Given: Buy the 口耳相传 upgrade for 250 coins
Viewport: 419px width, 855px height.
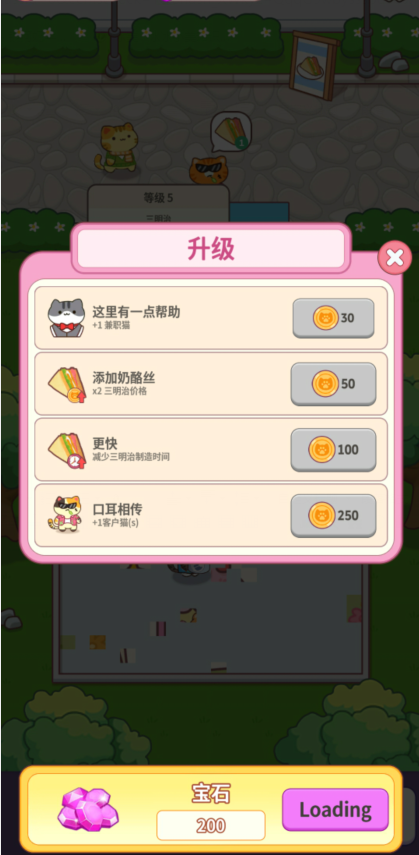Looking at the screenshot, I should [333, 515].
